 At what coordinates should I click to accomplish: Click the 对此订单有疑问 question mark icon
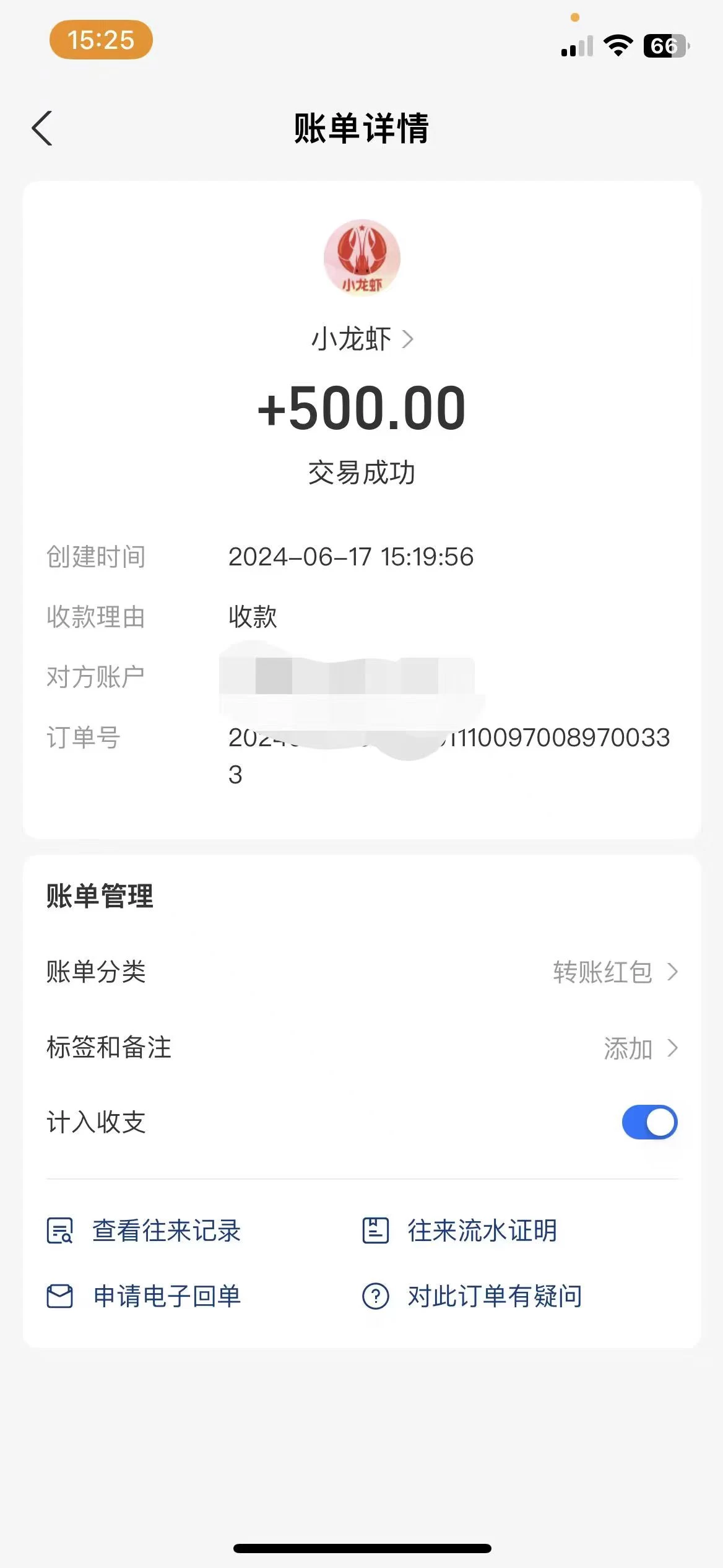click(375, 1294)
